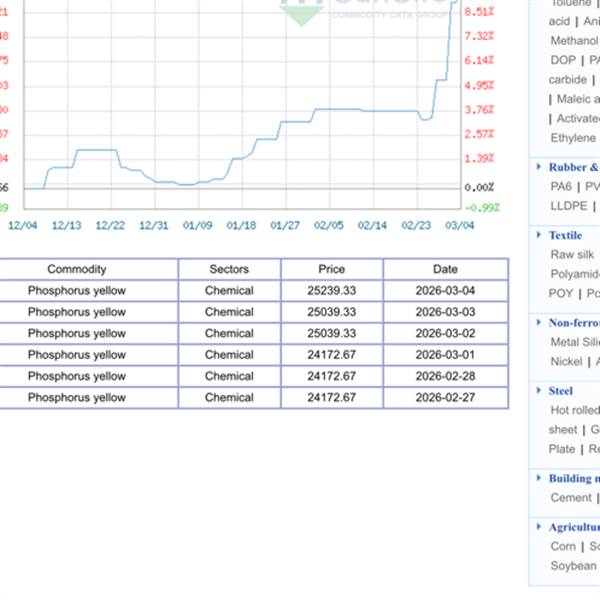Viewport: 600px width, 600px height.
Task: Open the Toluene commodity link
Action: 572,3
